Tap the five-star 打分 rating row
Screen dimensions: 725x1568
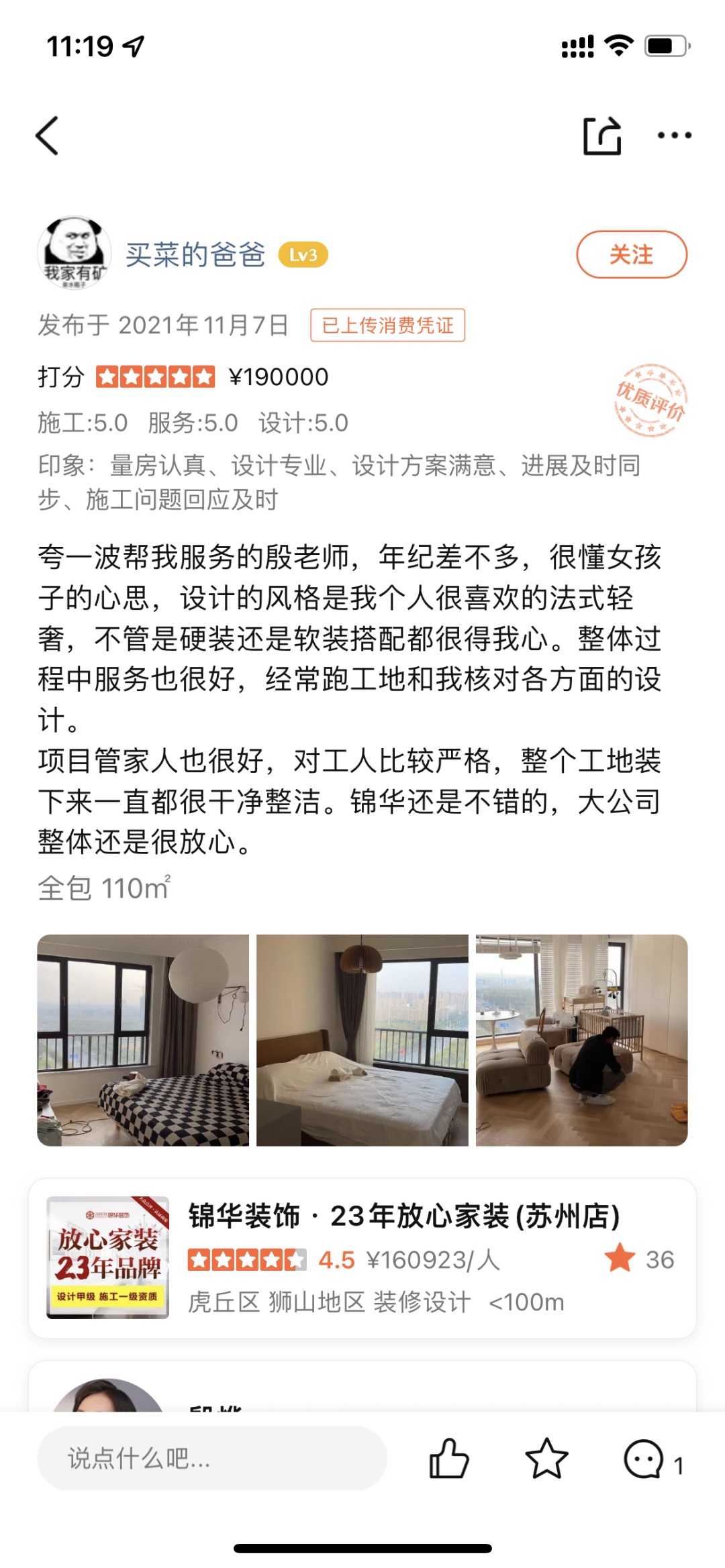(x=154, y=377)
